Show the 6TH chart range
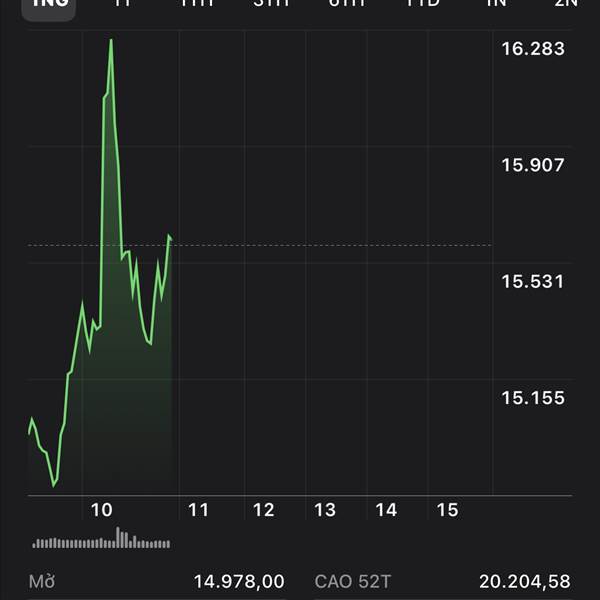This screenshot has height=600, width=600. [x=347, y=4]
